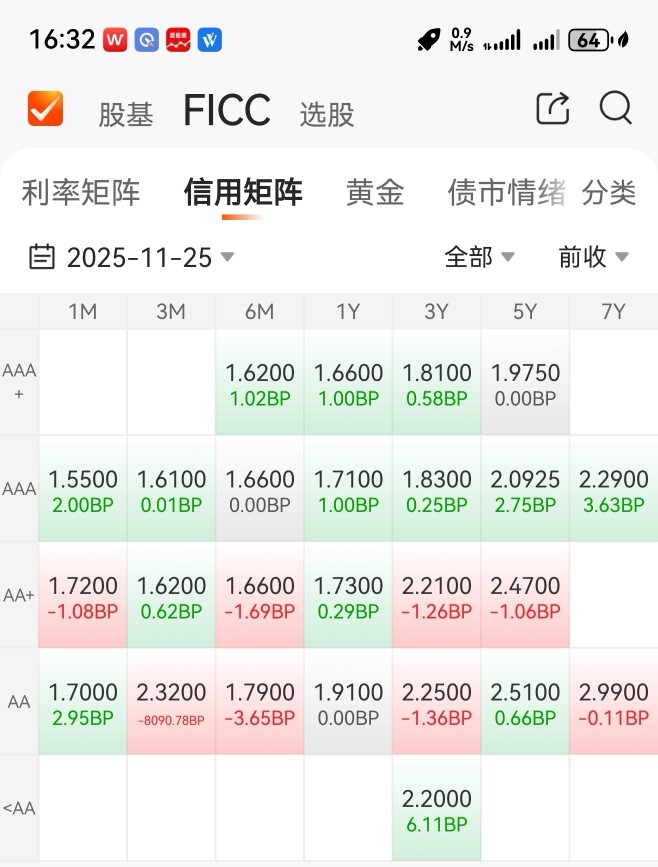Expand the 全部 filter dropdown

click(x=479, y=257)
